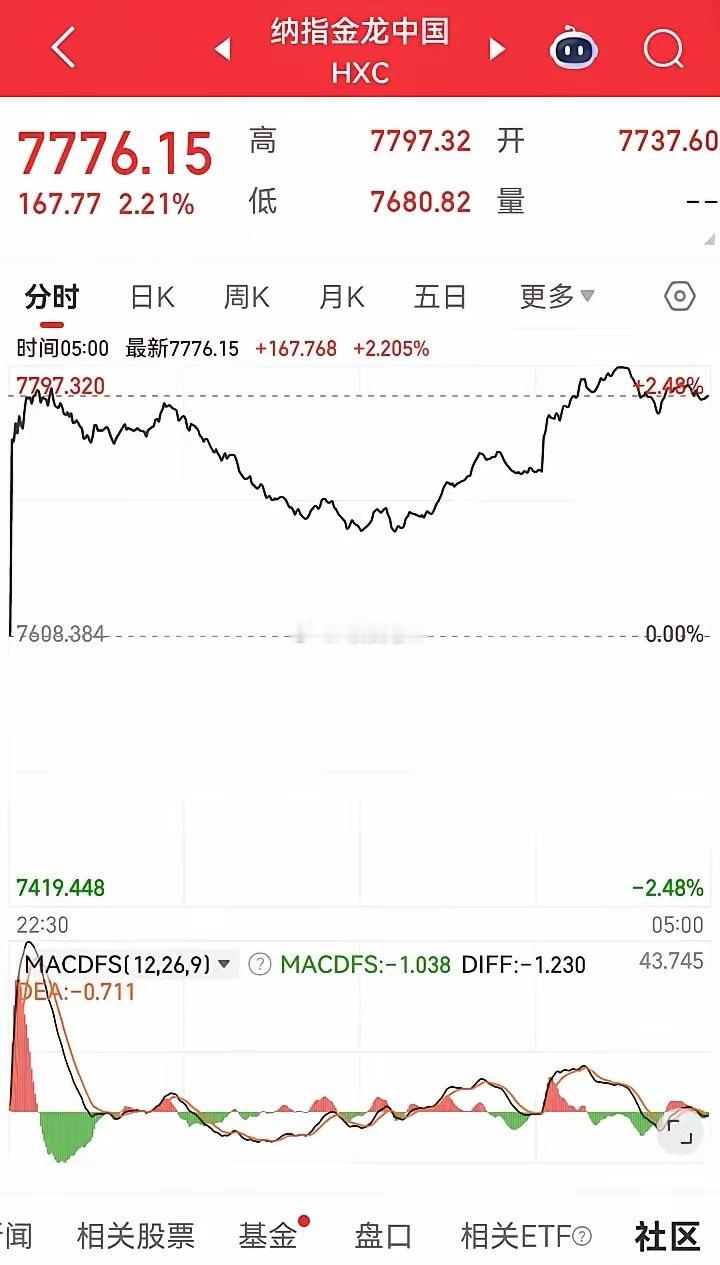Open the AI assistant robot icon
The width and height of the screenshot is (720, 1265).
point(576,47)
